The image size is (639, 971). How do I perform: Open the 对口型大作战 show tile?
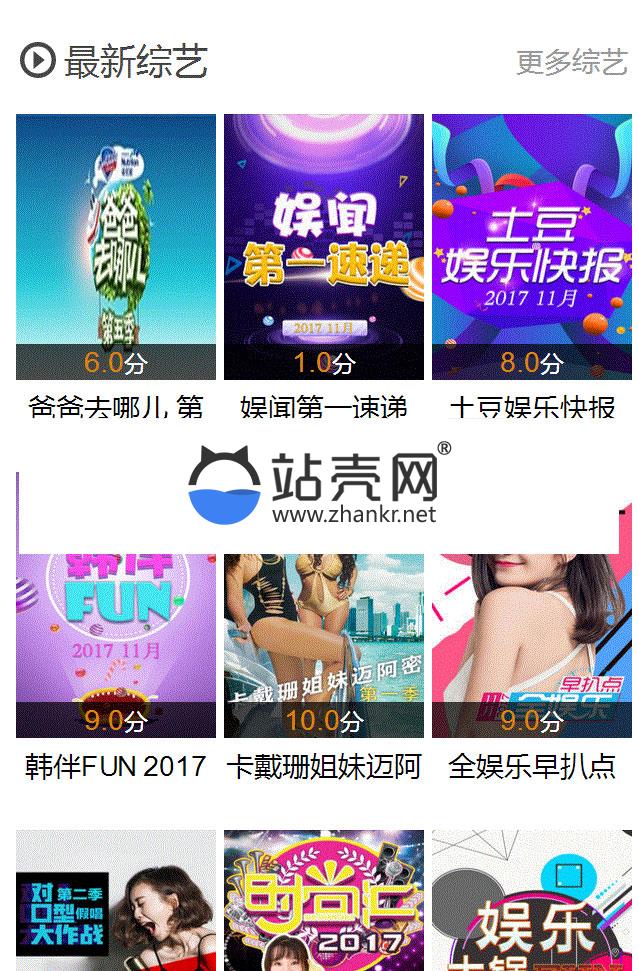click(116, 900)
